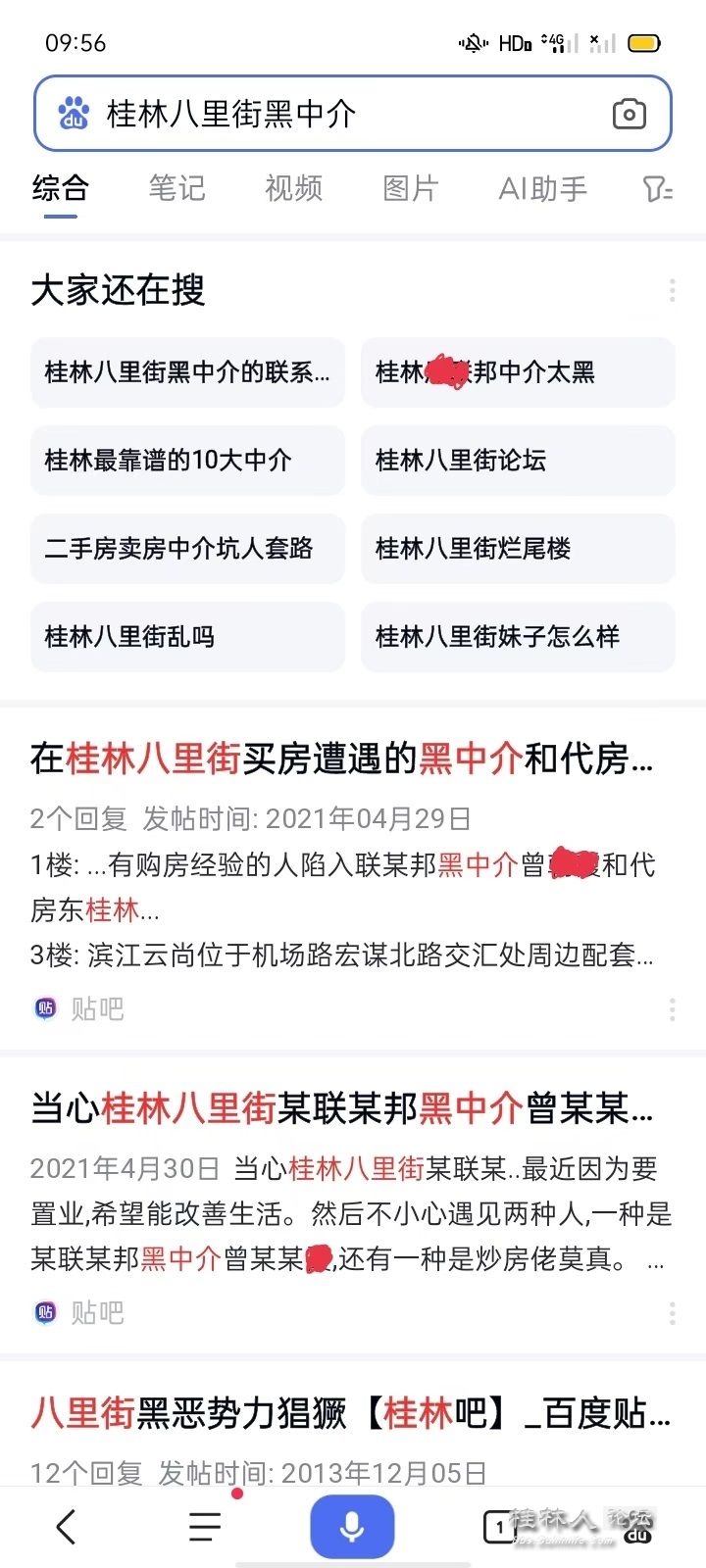This screenshot has width=706, height=1568.
Task: Tap the tab counter showing 1
Action: tap(496, 1526)
